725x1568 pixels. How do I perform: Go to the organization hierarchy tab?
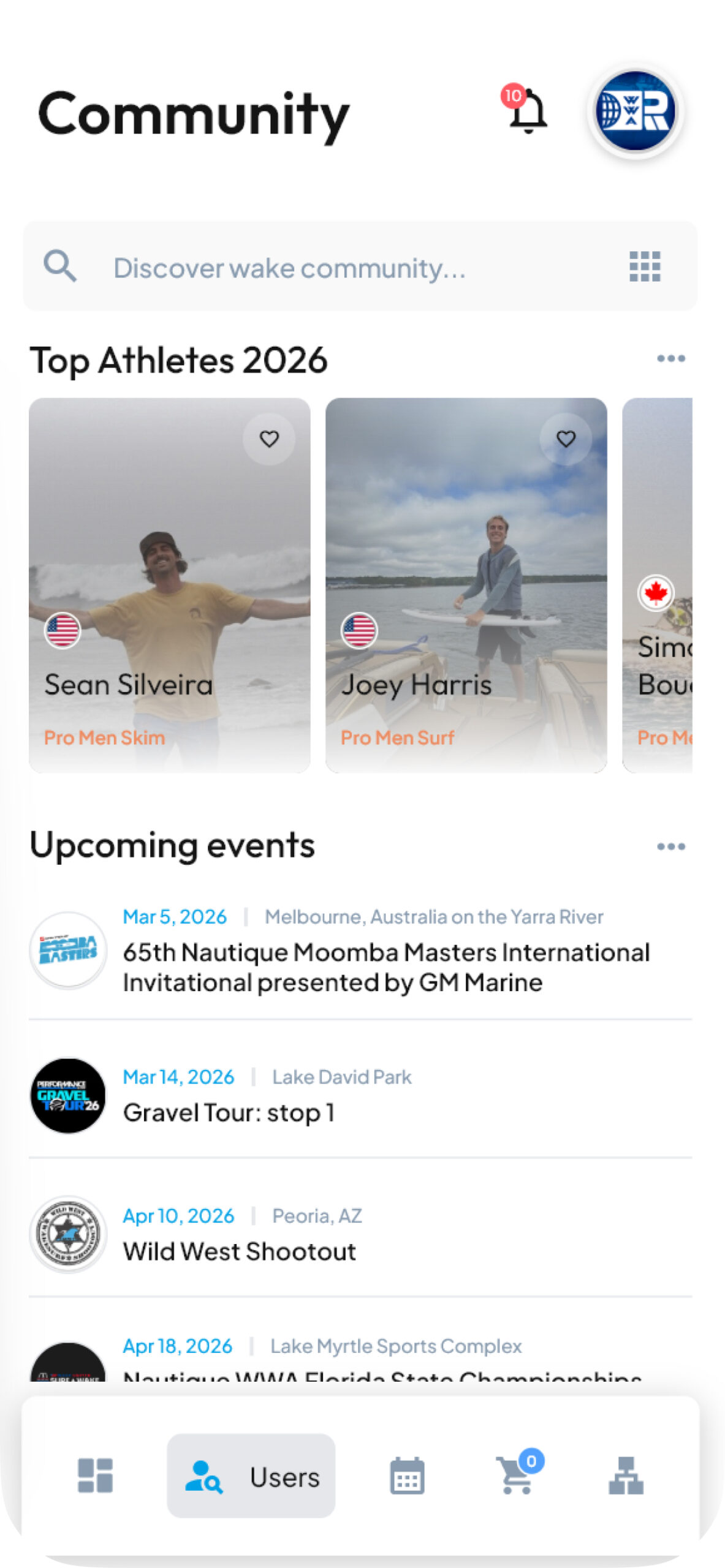[x=626, y=1476]
